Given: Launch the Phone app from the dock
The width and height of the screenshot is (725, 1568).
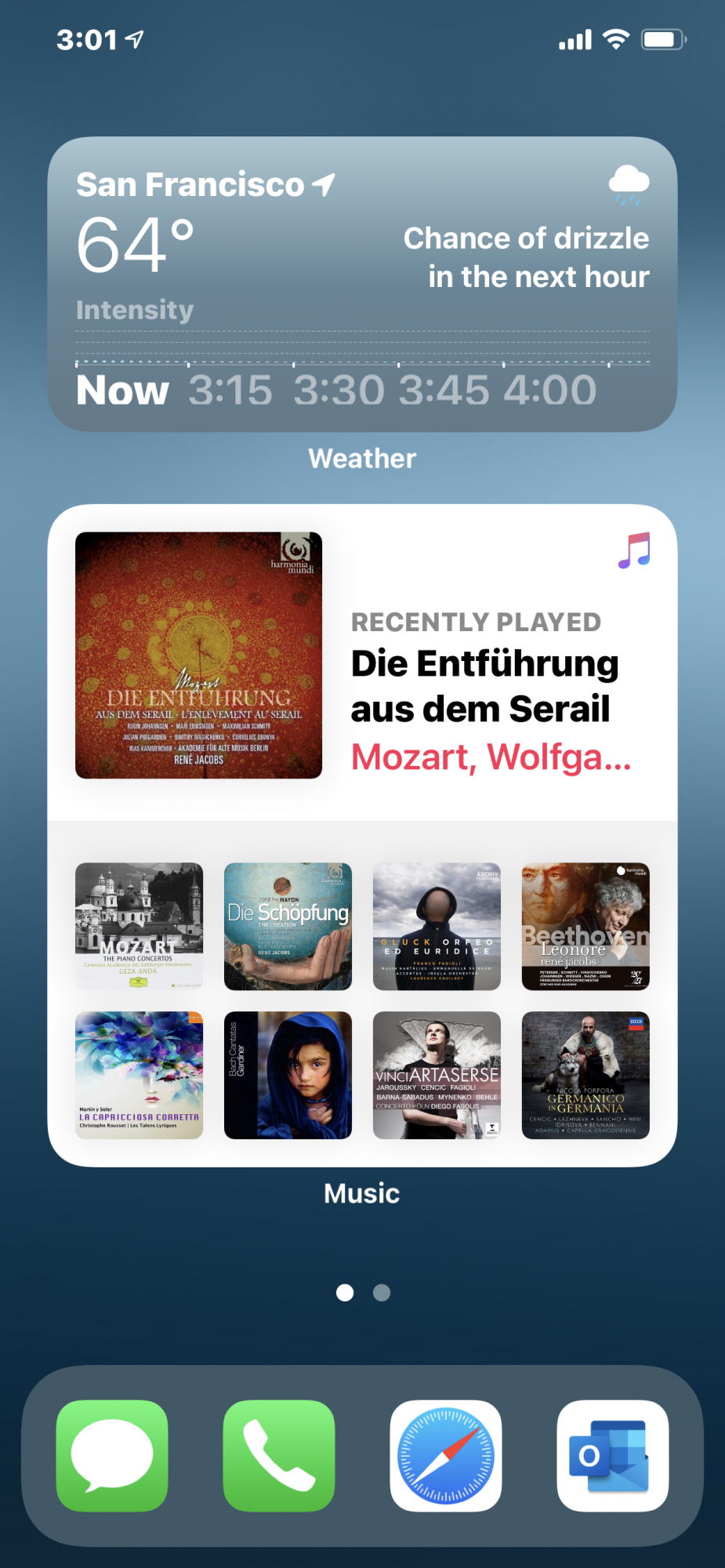Looking at the screenshot, I should pyautogui.click(x=279, y=1455).
